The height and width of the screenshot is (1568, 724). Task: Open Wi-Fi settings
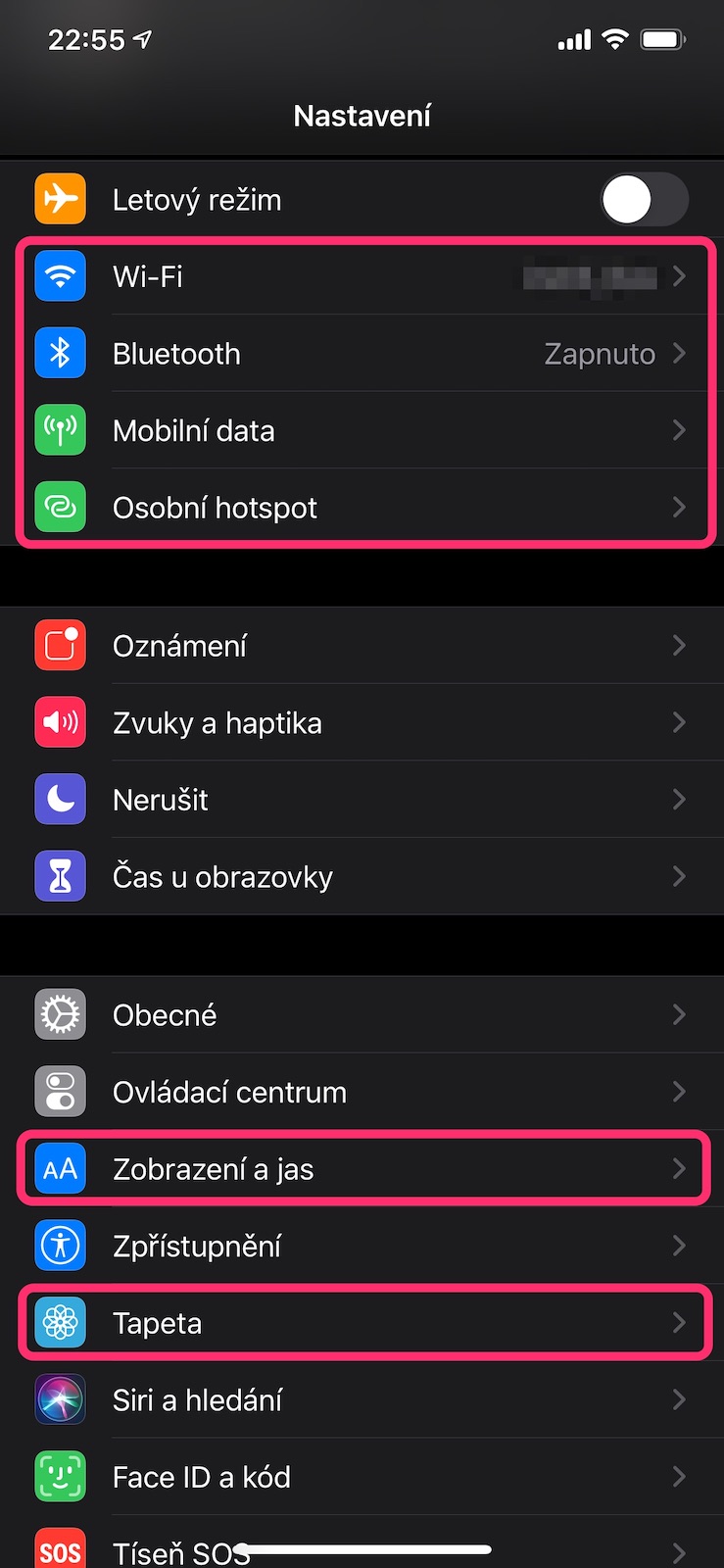click(x=362, y=277)
